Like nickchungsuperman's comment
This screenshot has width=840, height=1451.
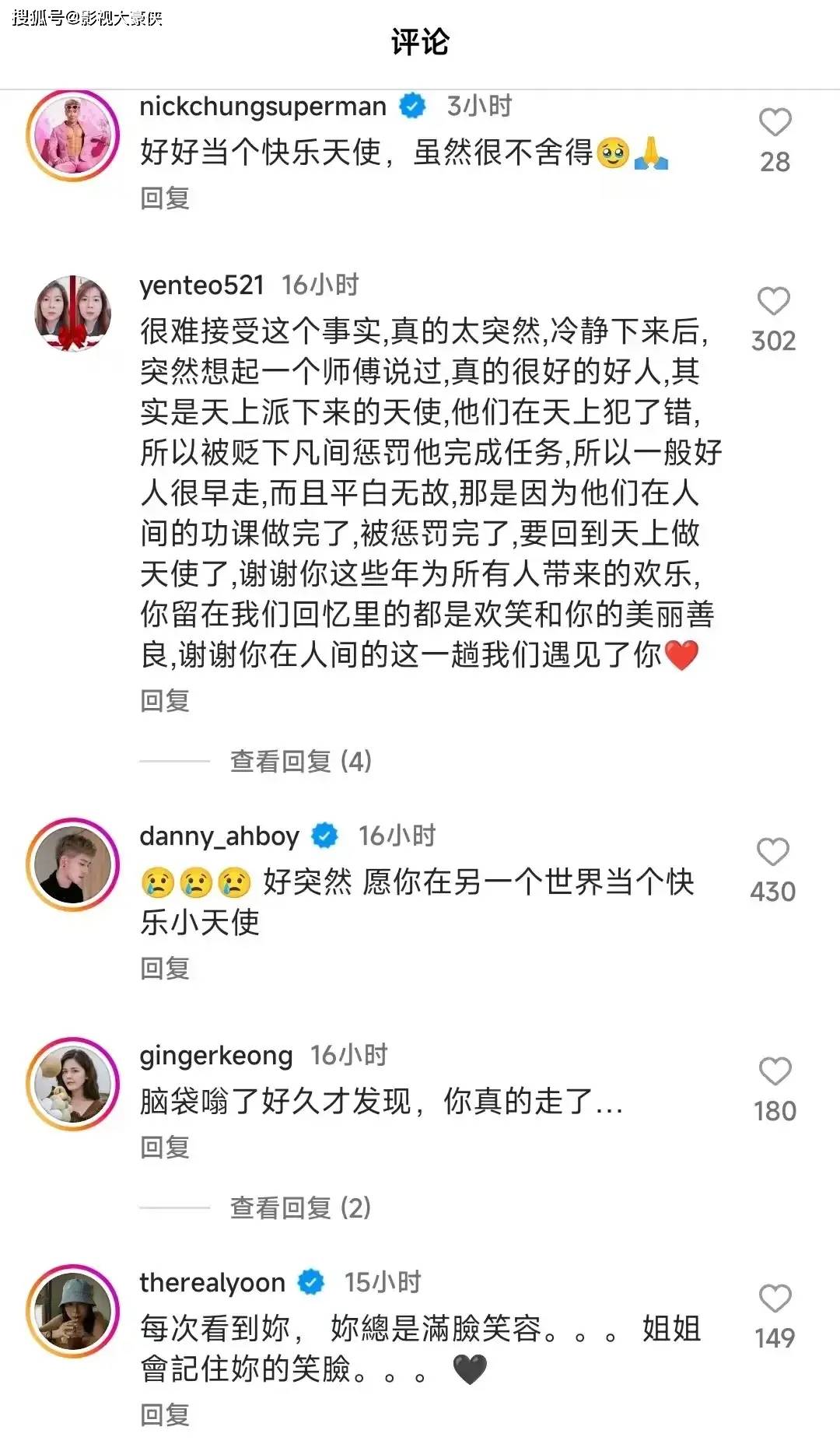775,122
